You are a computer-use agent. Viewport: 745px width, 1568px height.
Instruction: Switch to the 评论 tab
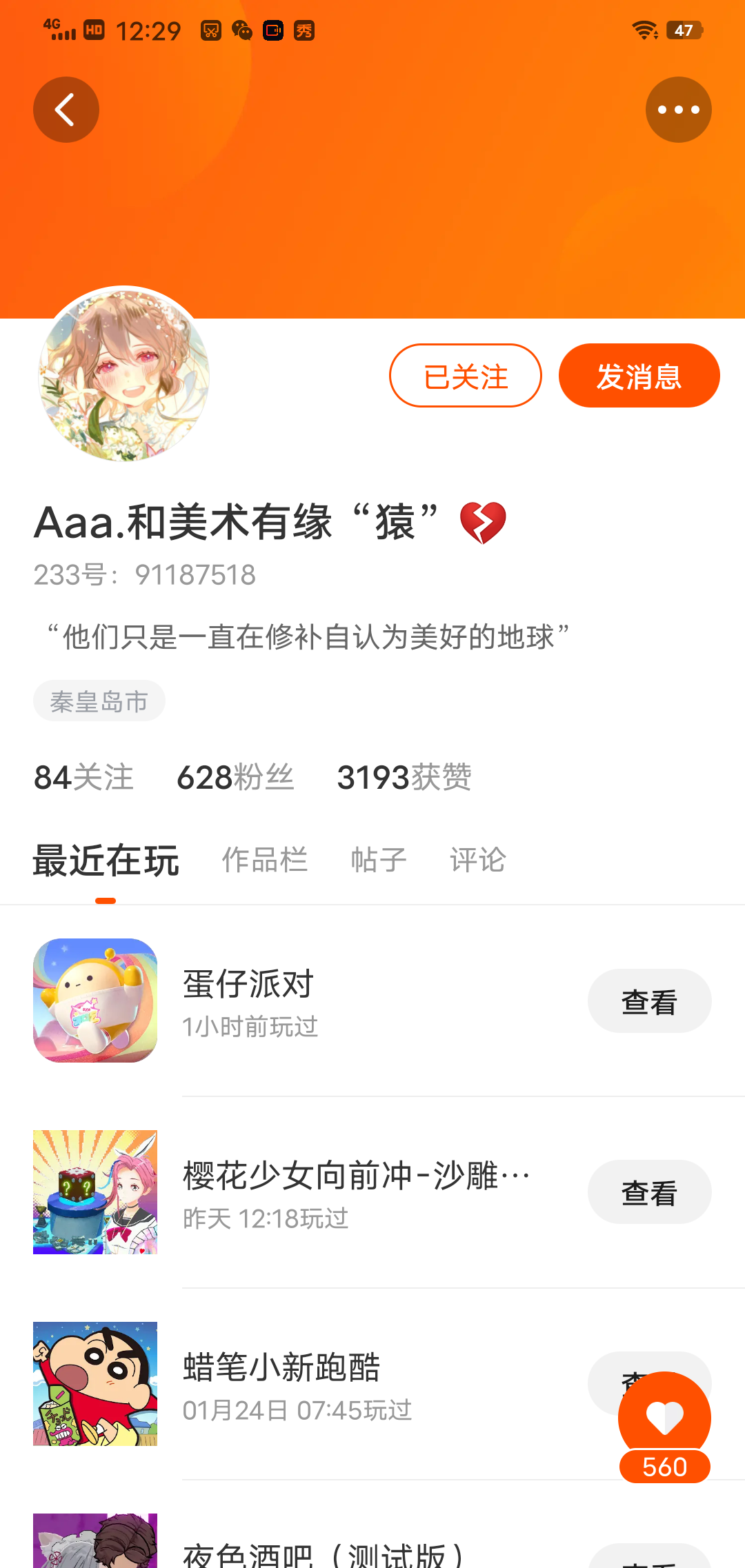click(478, 860)
